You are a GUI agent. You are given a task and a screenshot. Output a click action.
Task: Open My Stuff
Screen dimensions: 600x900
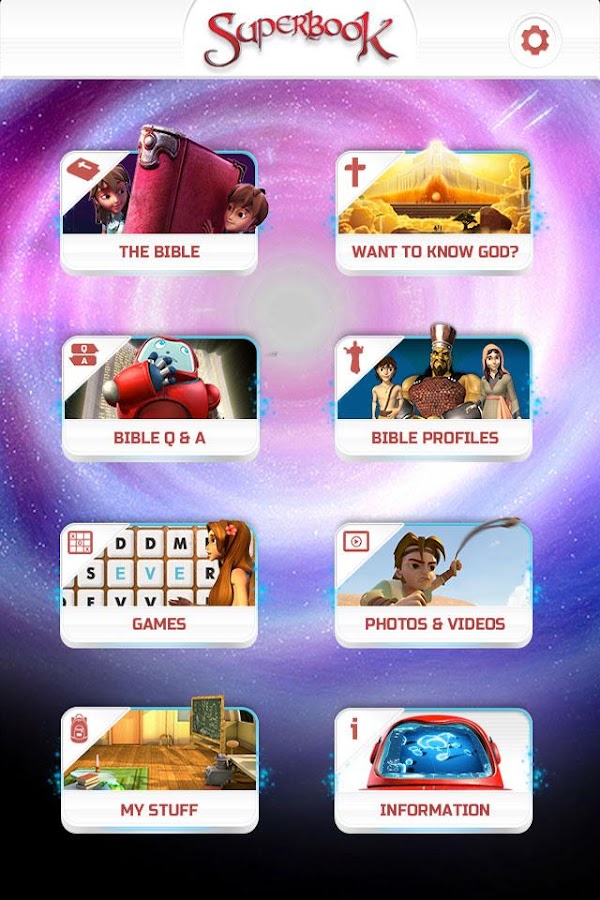(x=159, y=769)
